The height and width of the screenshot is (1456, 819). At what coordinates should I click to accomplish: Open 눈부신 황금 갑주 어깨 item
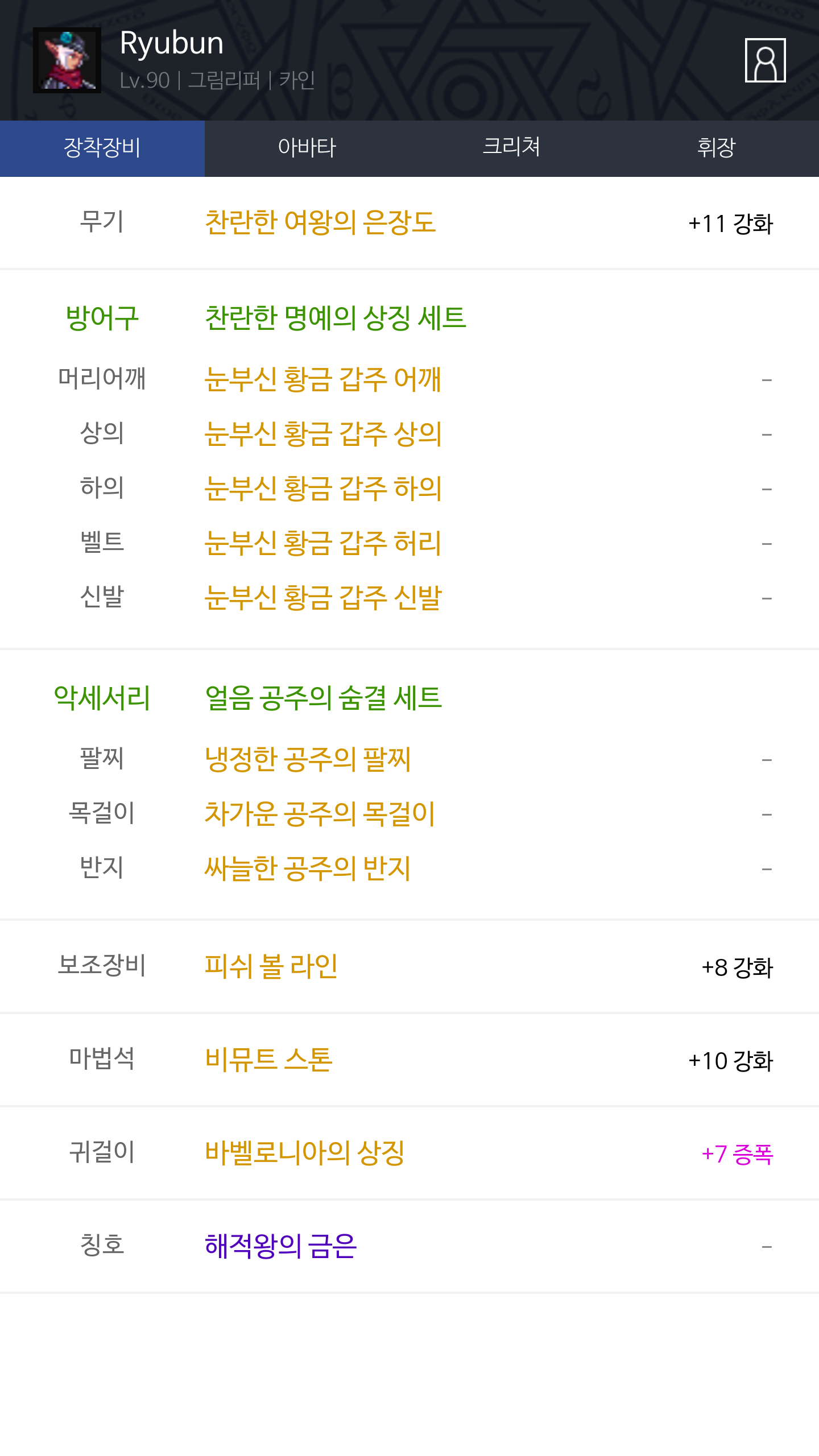tap(323, 379)
